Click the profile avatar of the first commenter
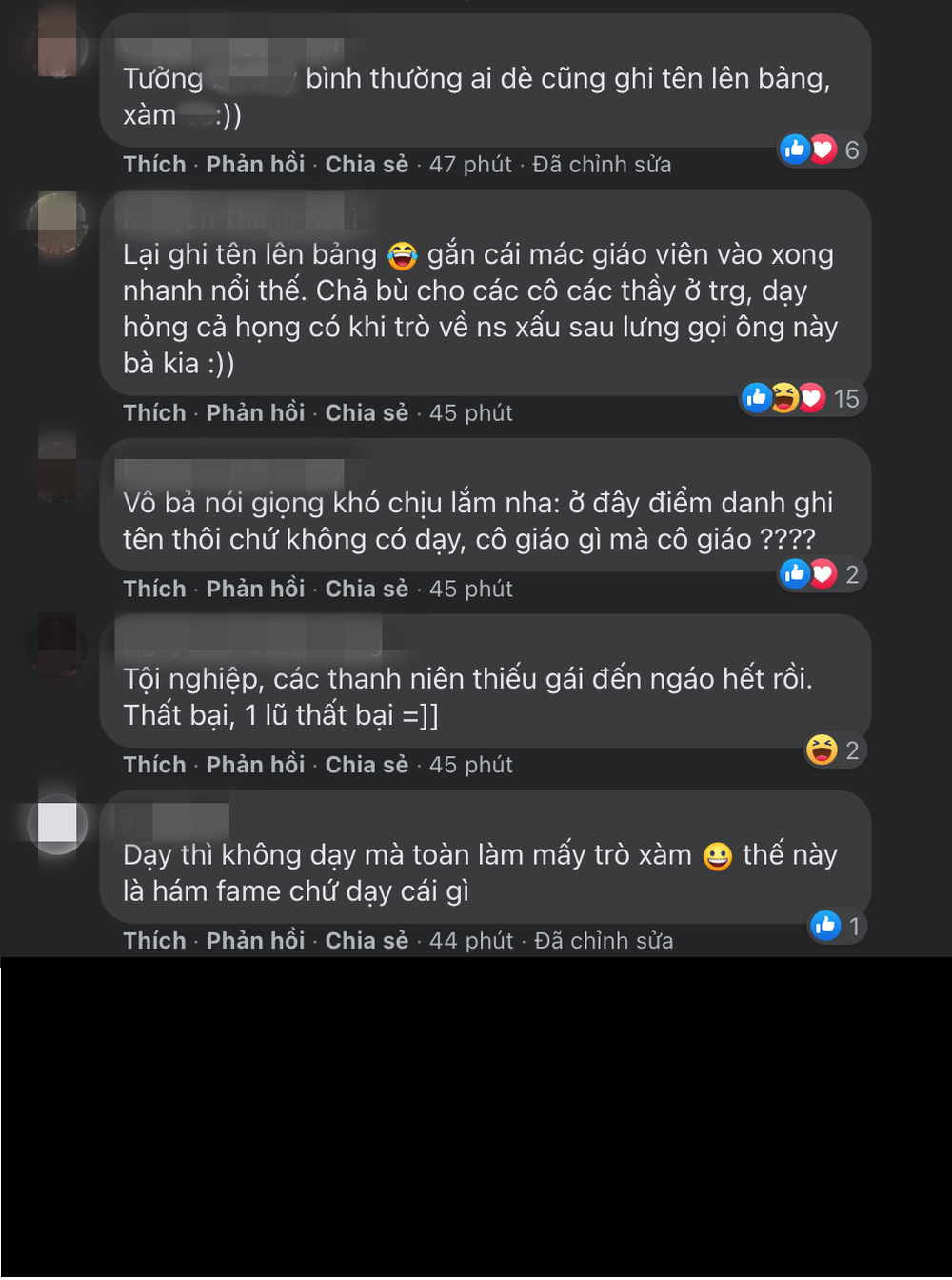The width and height of the screenshot is (952, 1280). pyautogui.click(x=58, y=44)
